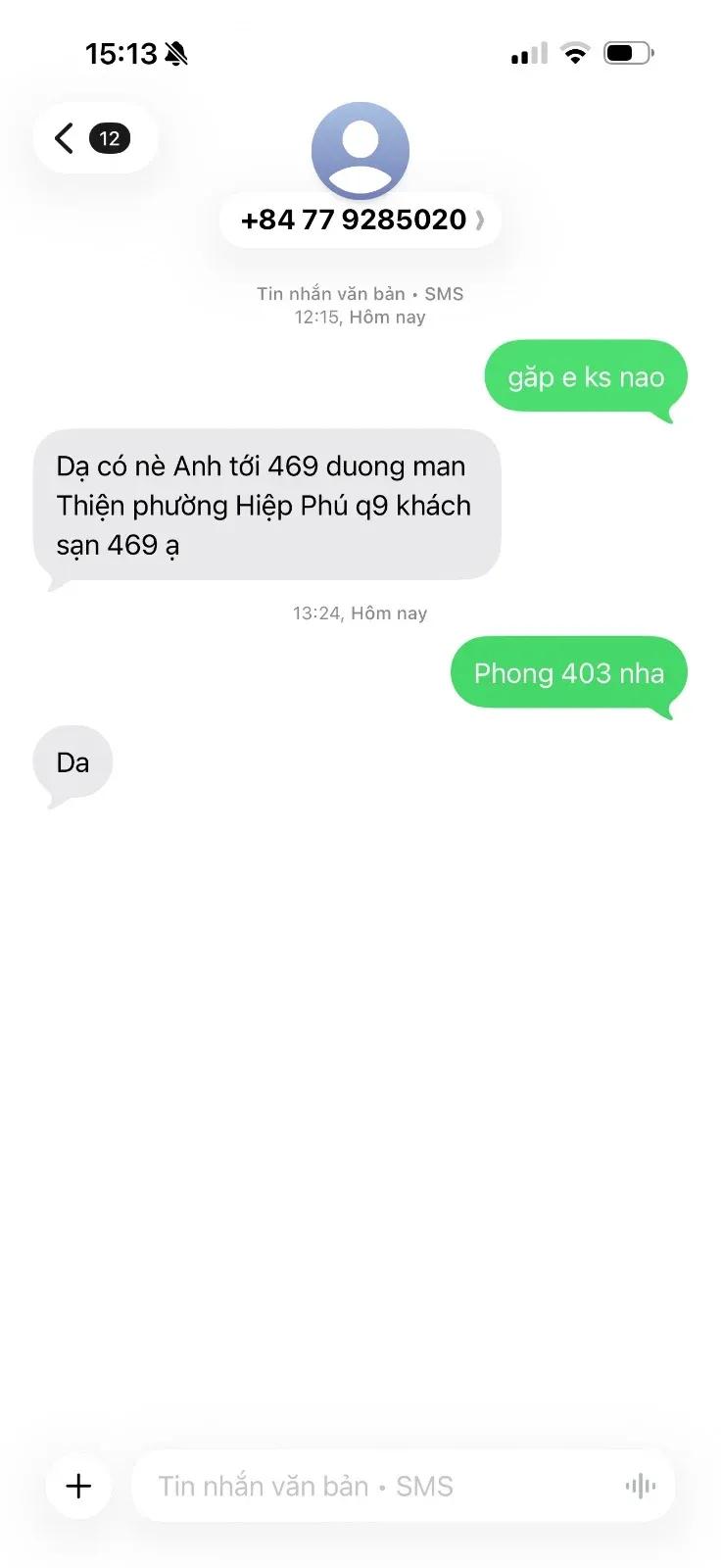Go back to the message list
Screen dimensions: 721x1568
point(94,138)
